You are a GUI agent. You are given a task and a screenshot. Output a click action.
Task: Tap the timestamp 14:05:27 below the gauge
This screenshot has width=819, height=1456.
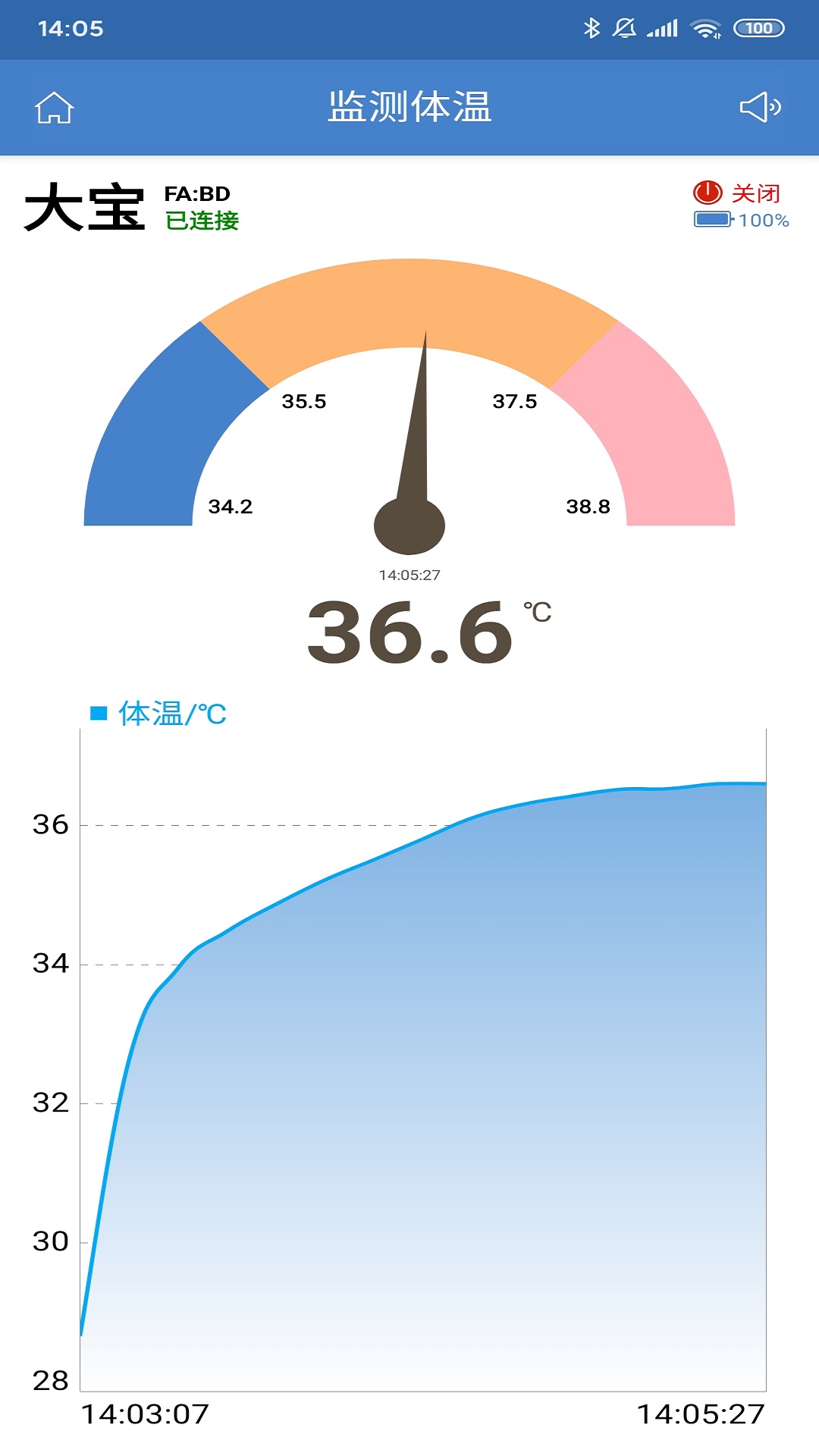(409, 574)
